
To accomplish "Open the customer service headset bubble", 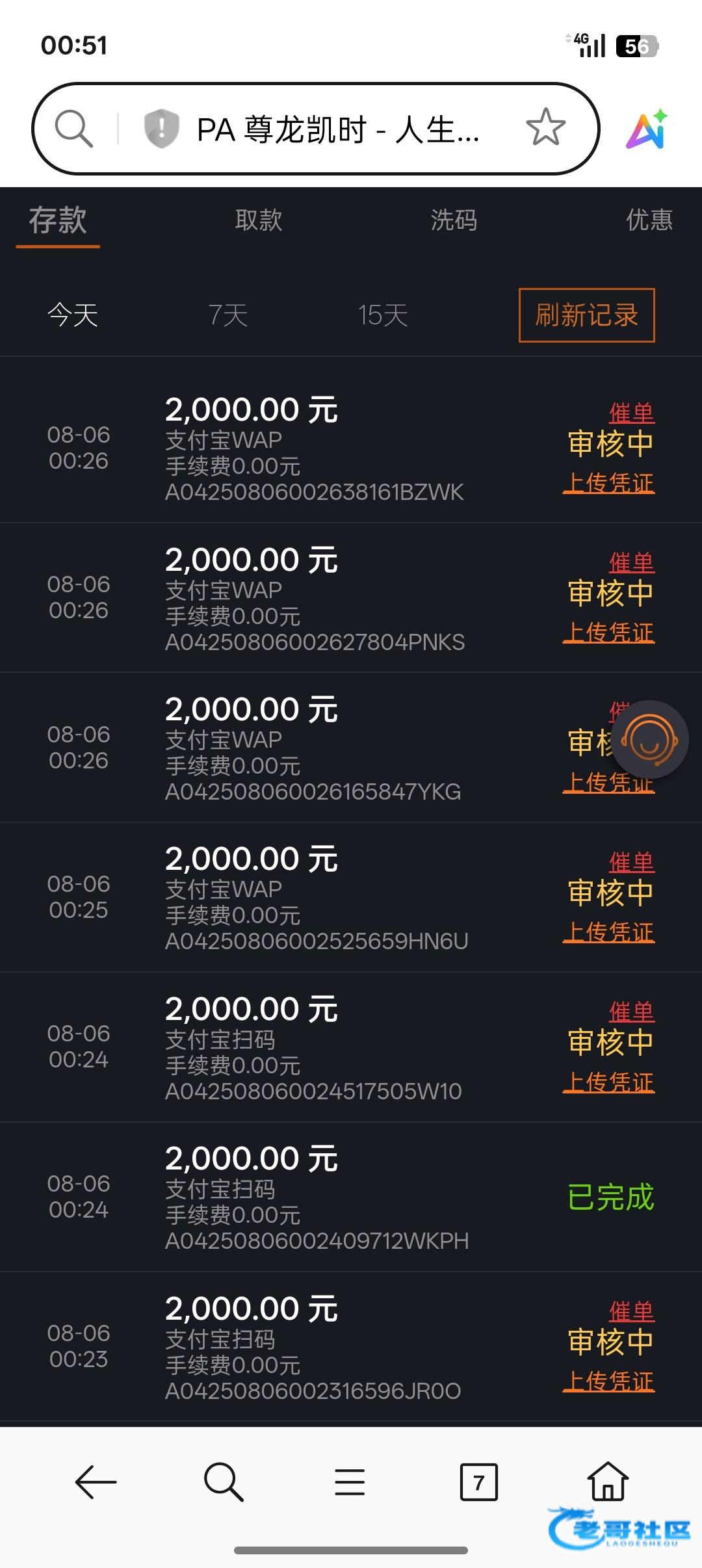I will 649,740.
